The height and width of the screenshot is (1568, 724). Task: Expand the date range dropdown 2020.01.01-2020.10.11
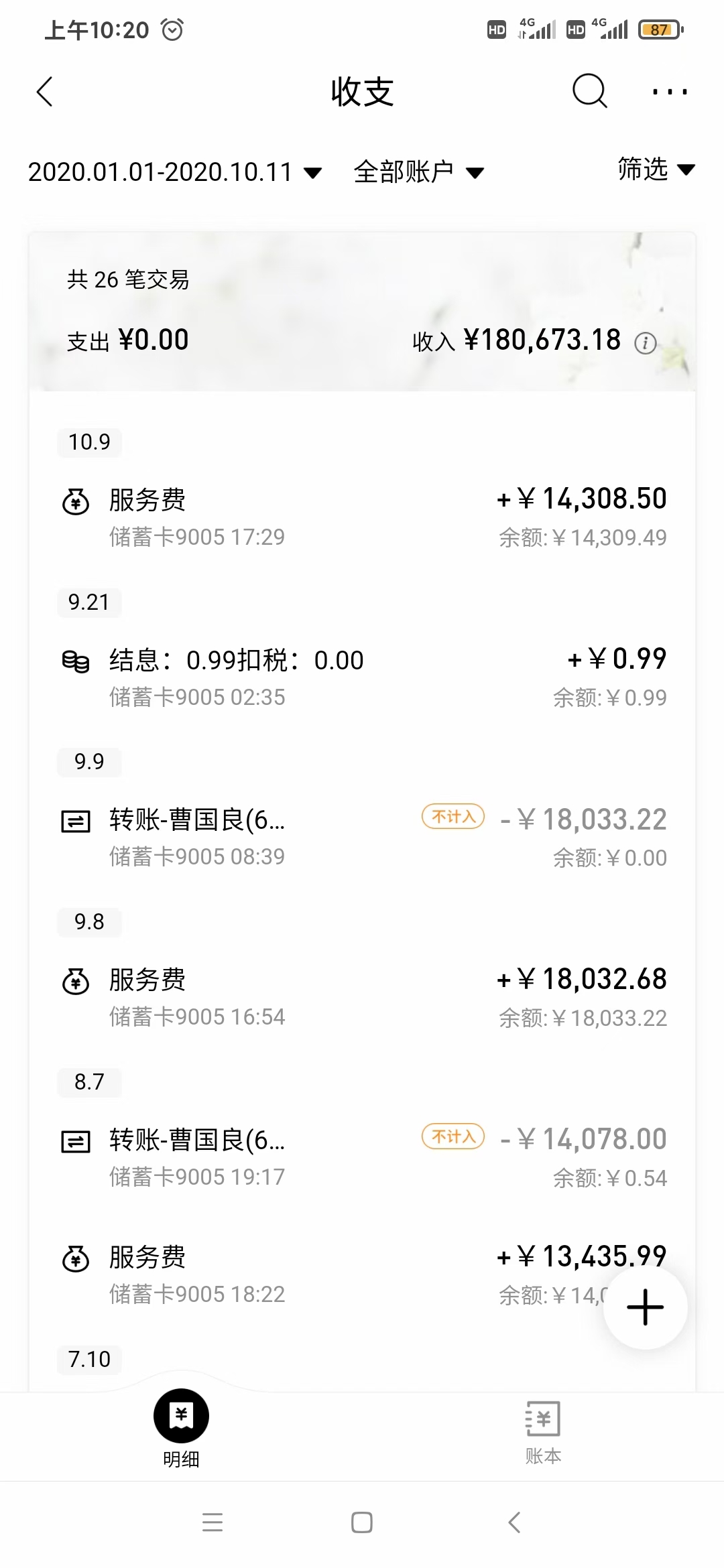coord(174,172)
